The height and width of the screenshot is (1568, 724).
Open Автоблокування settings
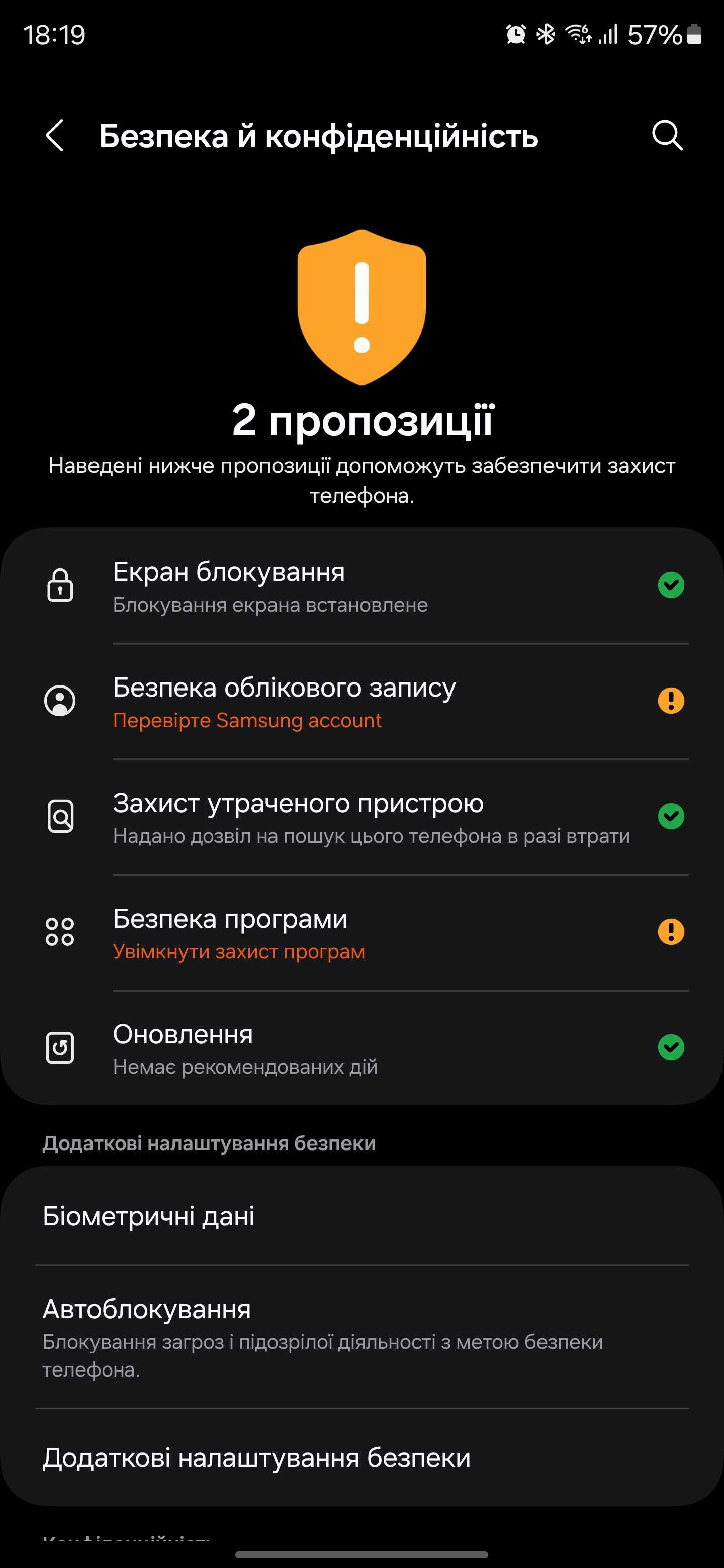click(x=361, y=1337)
